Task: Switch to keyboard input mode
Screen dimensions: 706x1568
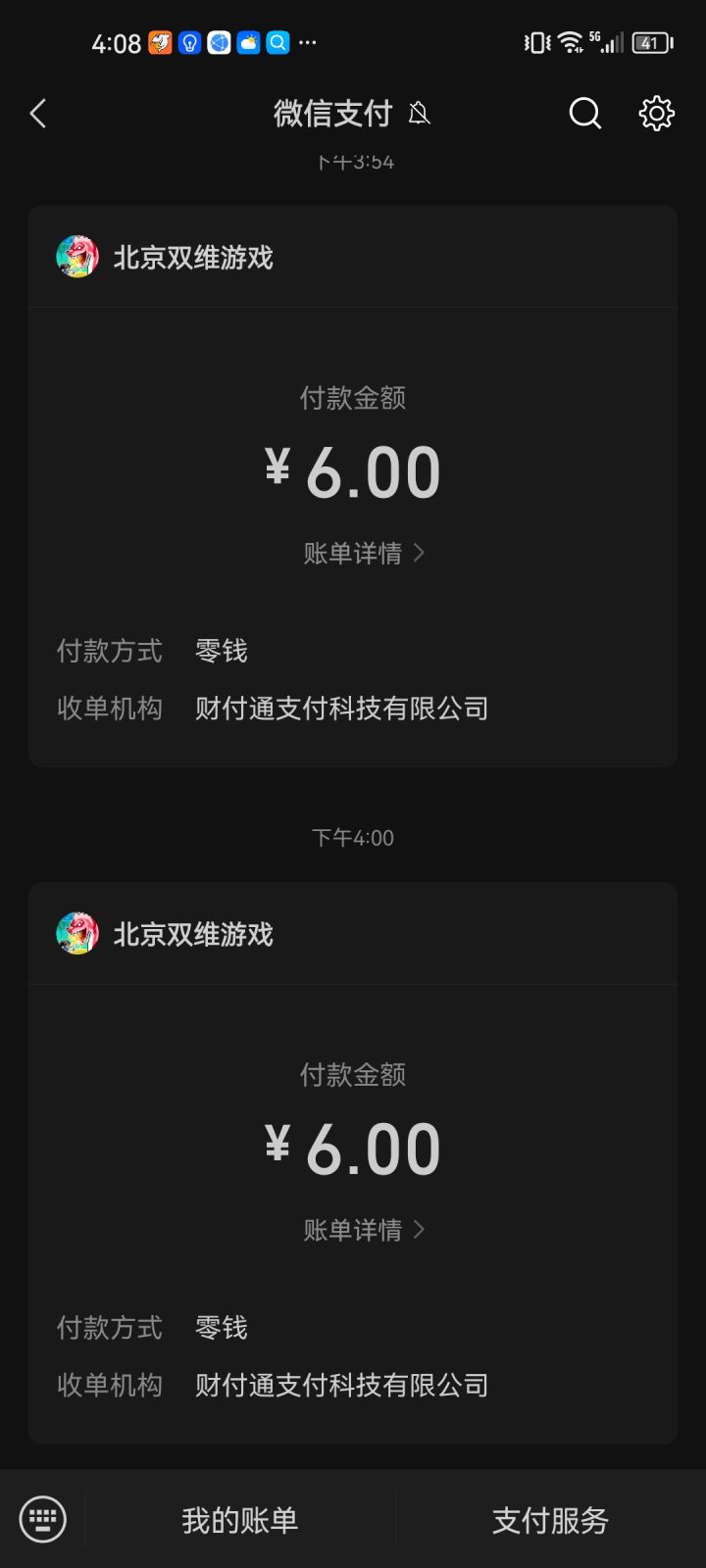Action: tap(43, 1520)
